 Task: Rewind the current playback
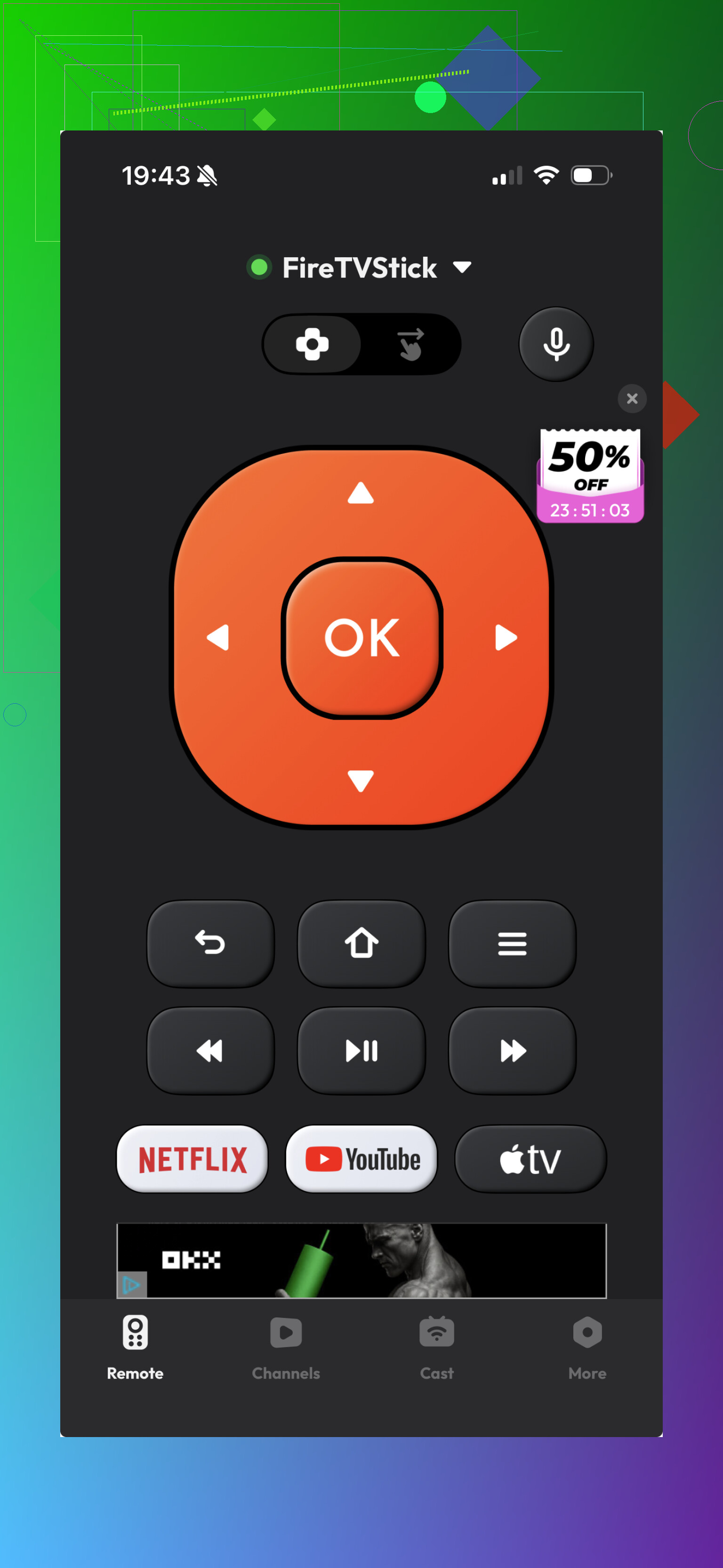pyautogui.click(x=210, y=1051)
